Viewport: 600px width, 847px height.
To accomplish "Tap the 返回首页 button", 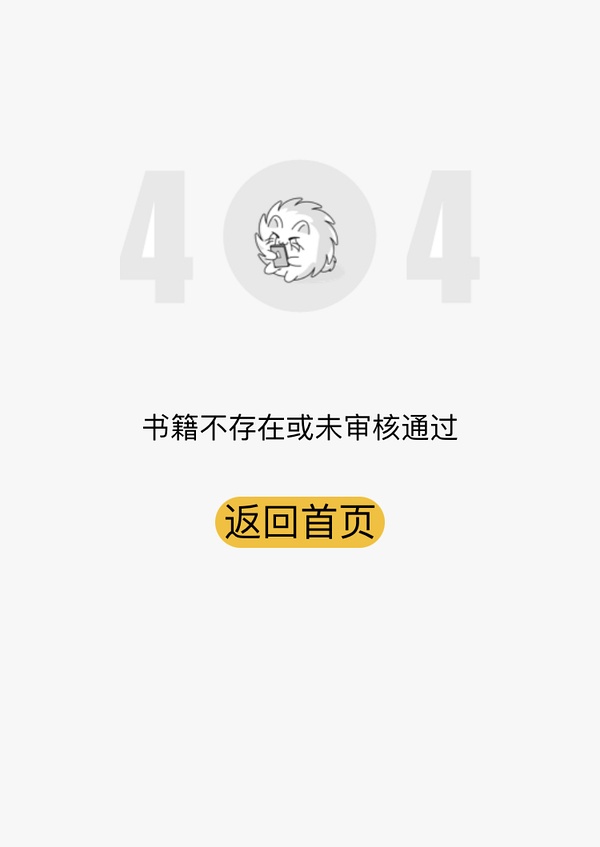I will (x=300, y=522).
